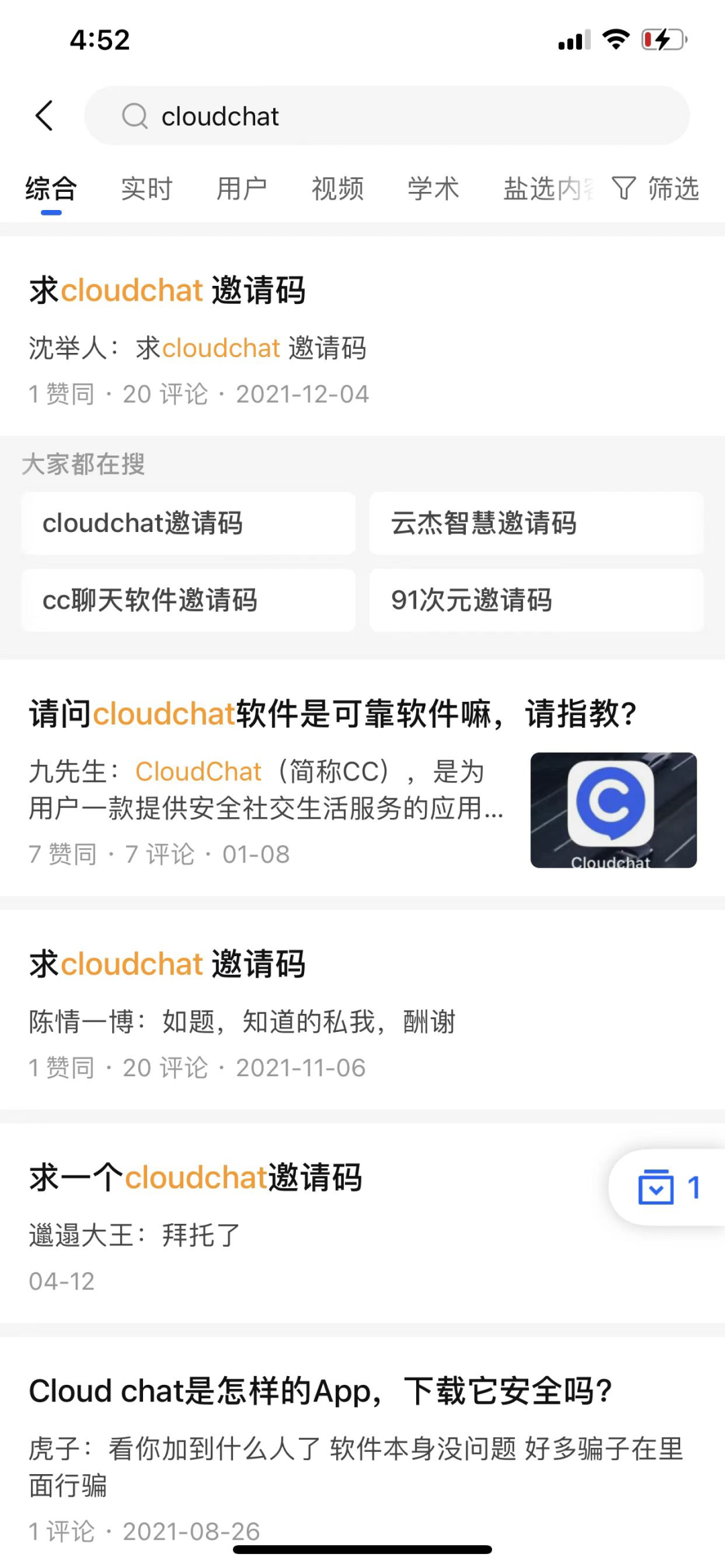725x1568 pixels.
Task: Open the question about CloudChat reliability
Action: pyautogui.click(x=332, y=714)
